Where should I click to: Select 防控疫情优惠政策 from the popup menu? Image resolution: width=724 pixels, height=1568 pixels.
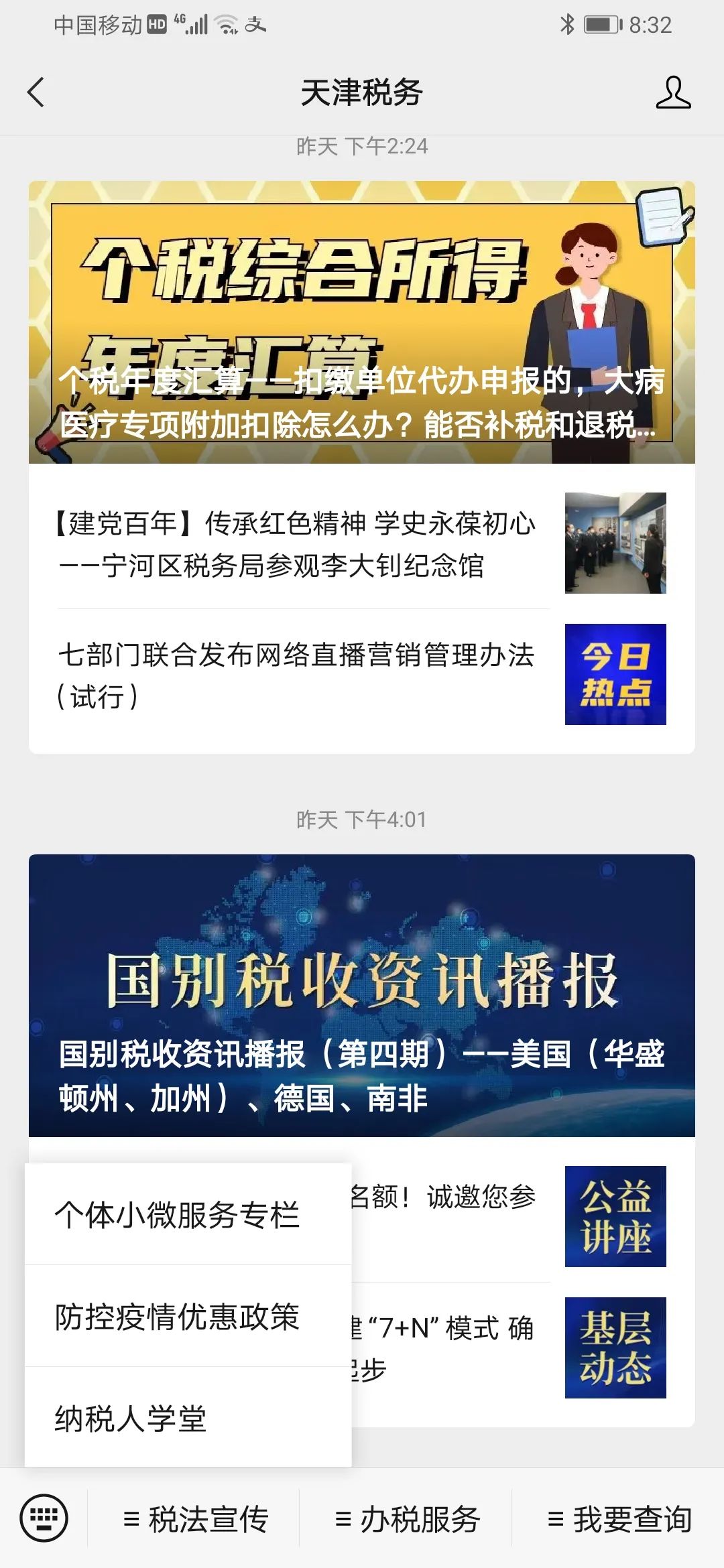tap(188, 1316)
